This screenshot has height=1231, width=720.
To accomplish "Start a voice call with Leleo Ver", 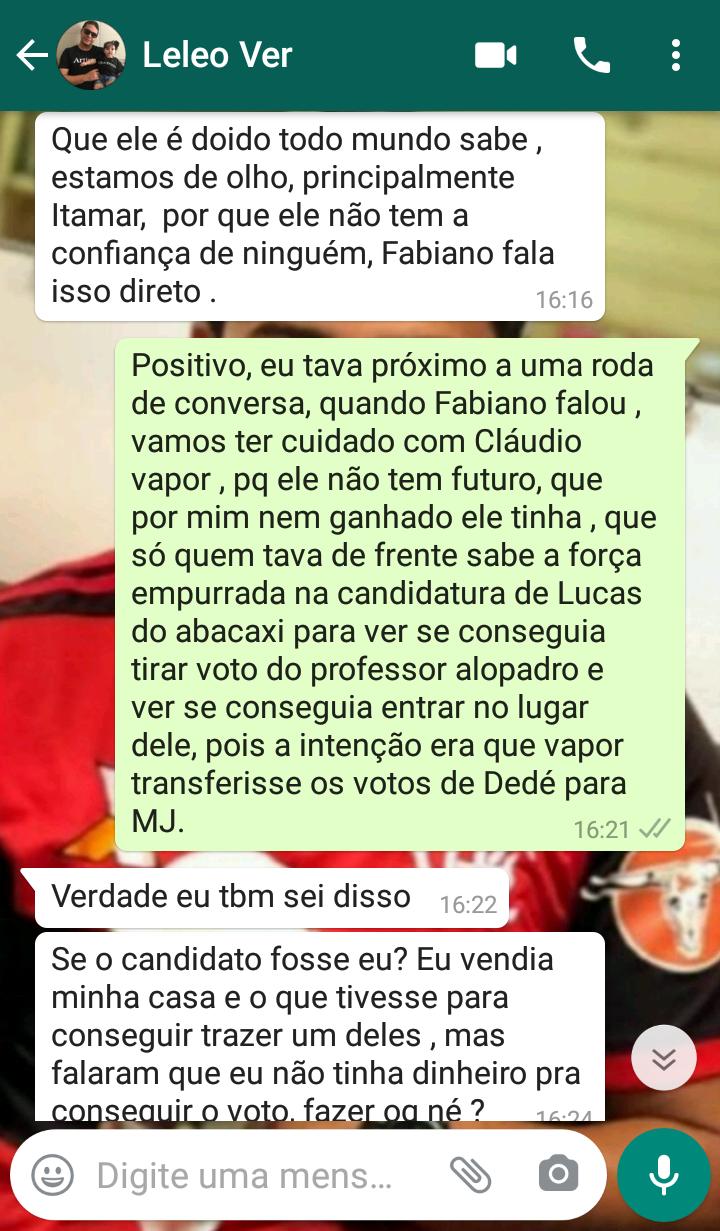I will 591,55.
